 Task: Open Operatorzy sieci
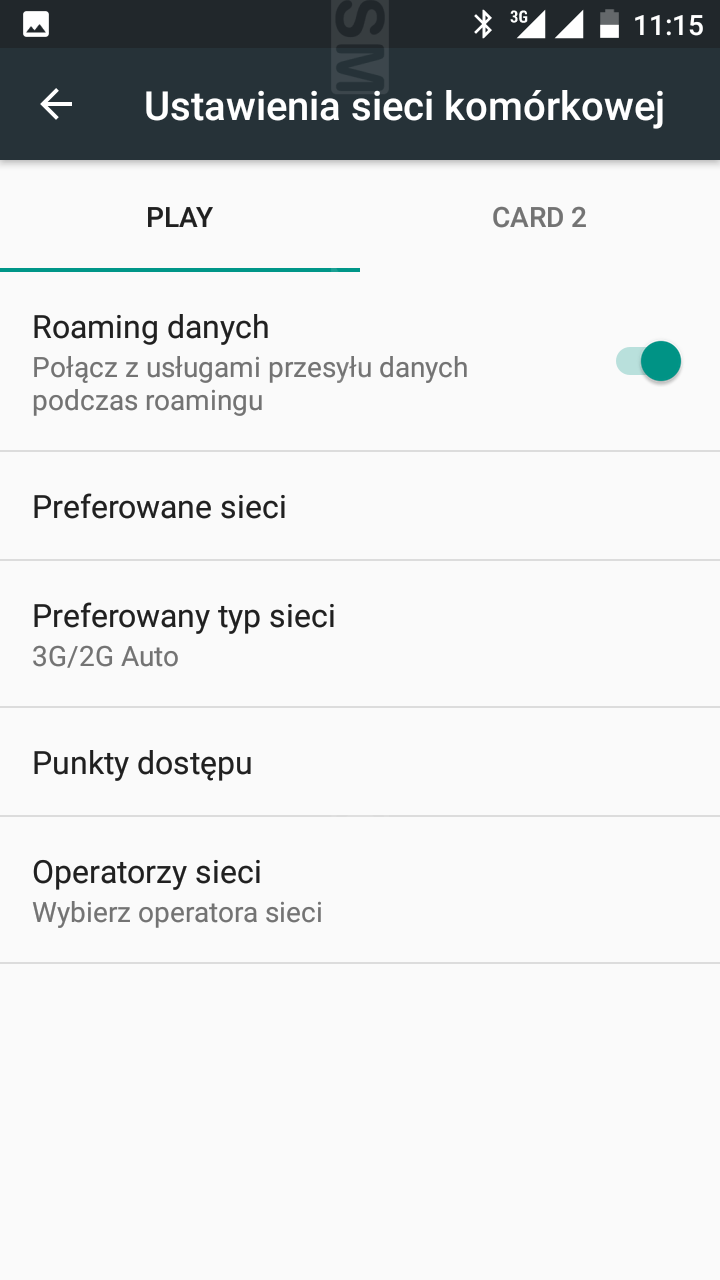coord(360,890)
